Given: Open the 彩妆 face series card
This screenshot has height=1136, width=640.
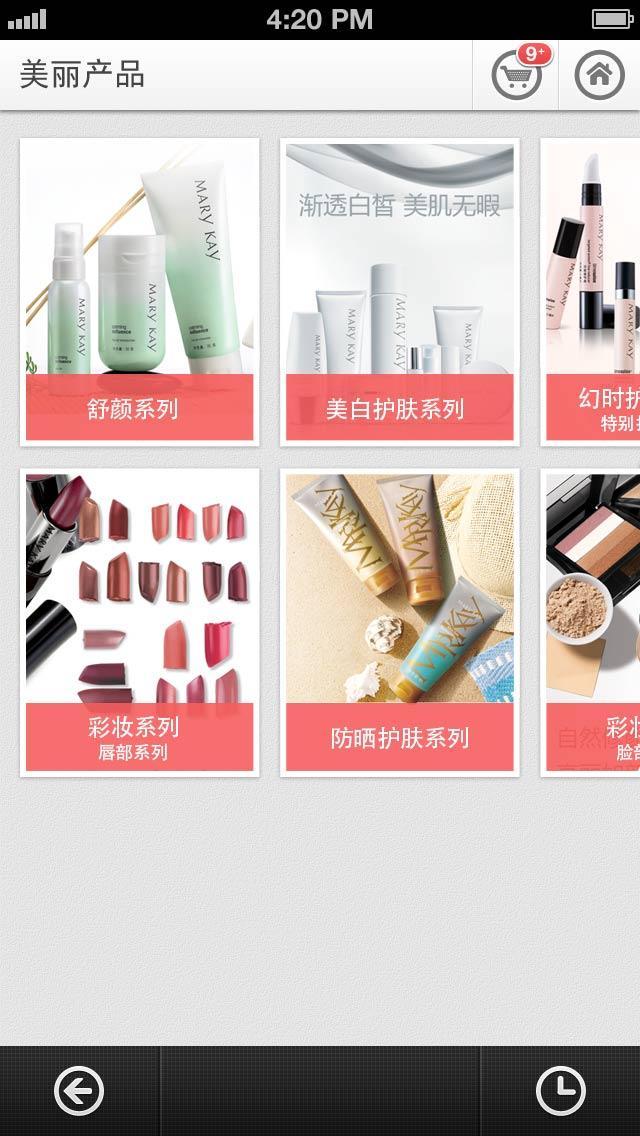Looking at the screenshot, I should (x=592, y=621).
